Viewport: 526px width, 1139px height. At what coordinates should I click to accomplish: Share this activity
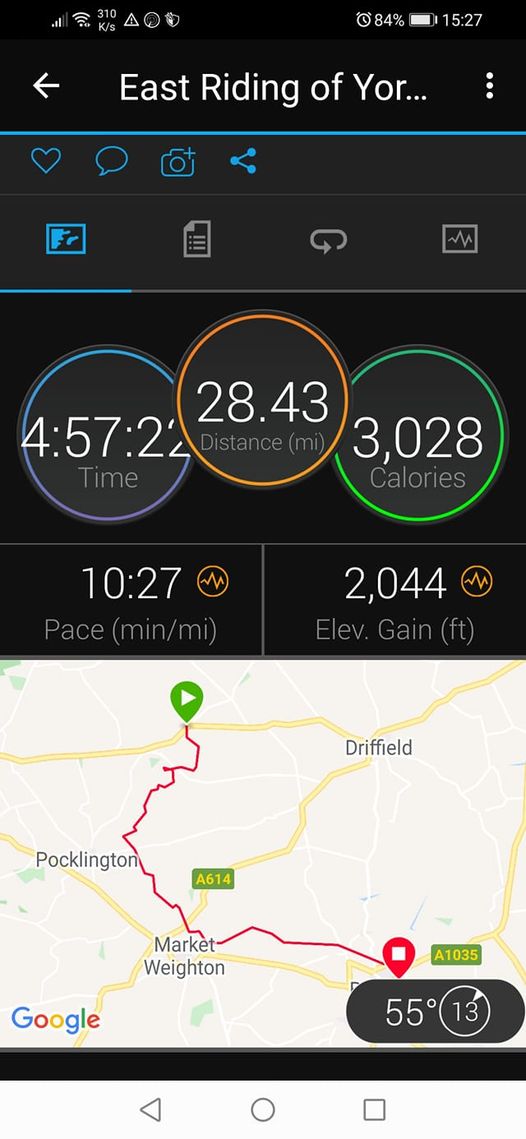(243, 161)
